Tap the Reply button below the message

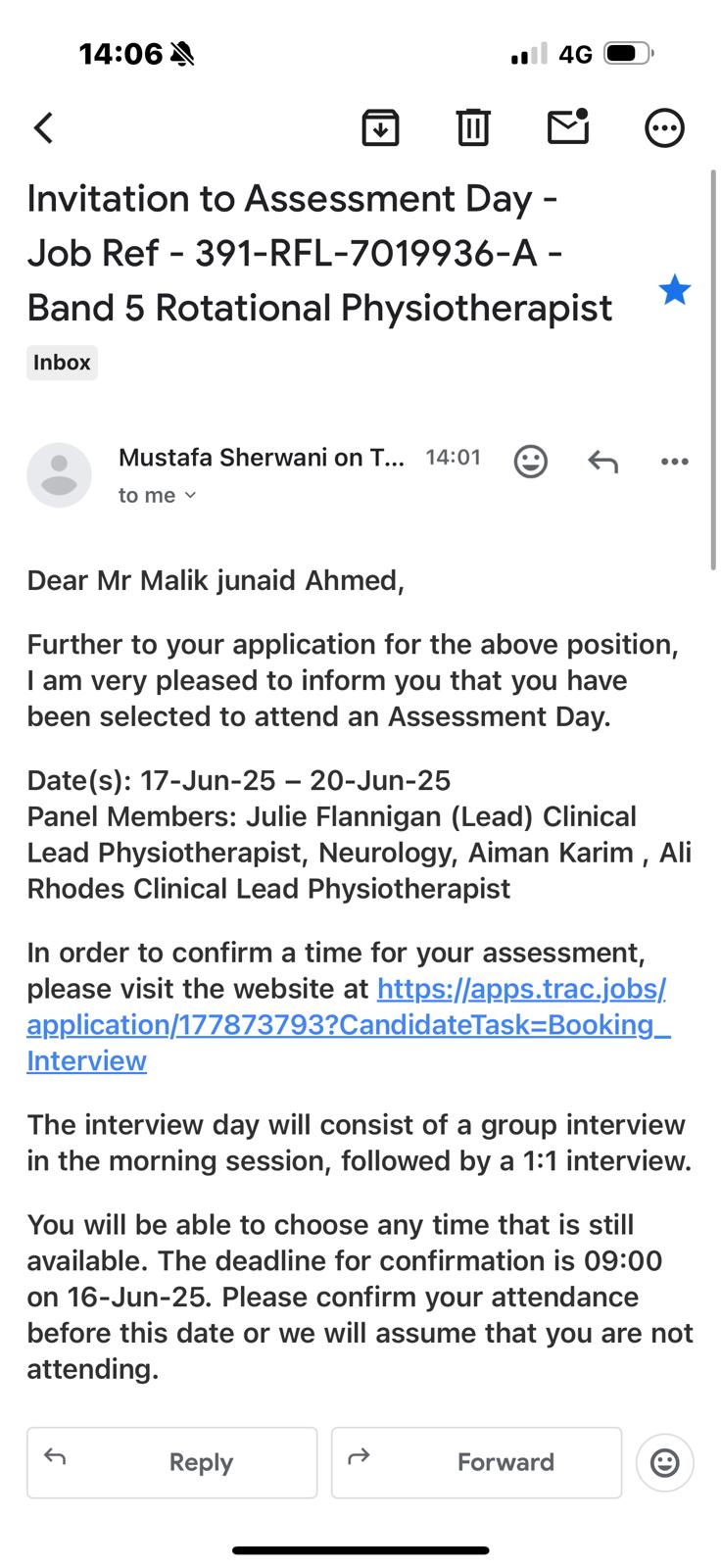pos(172,1462)
